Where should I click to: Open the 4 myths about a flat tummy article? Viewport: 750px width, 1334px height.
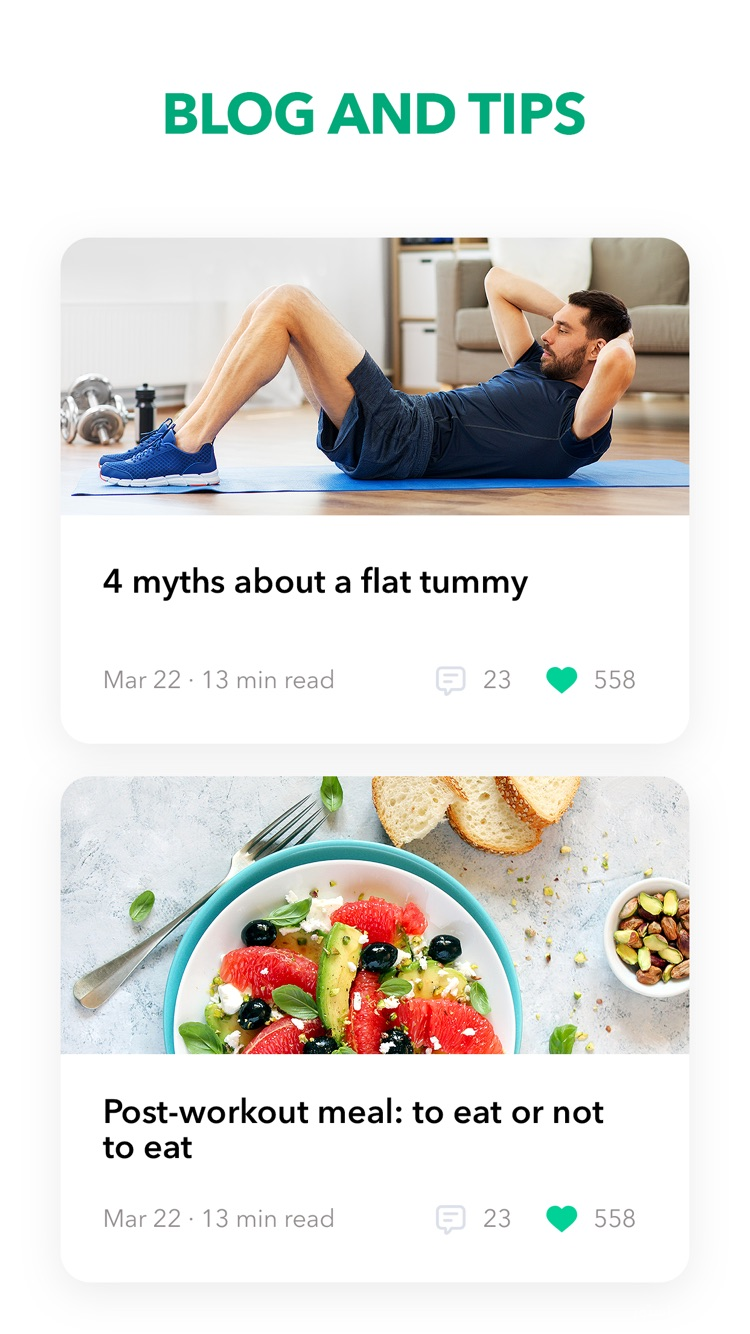coord(315,581)
